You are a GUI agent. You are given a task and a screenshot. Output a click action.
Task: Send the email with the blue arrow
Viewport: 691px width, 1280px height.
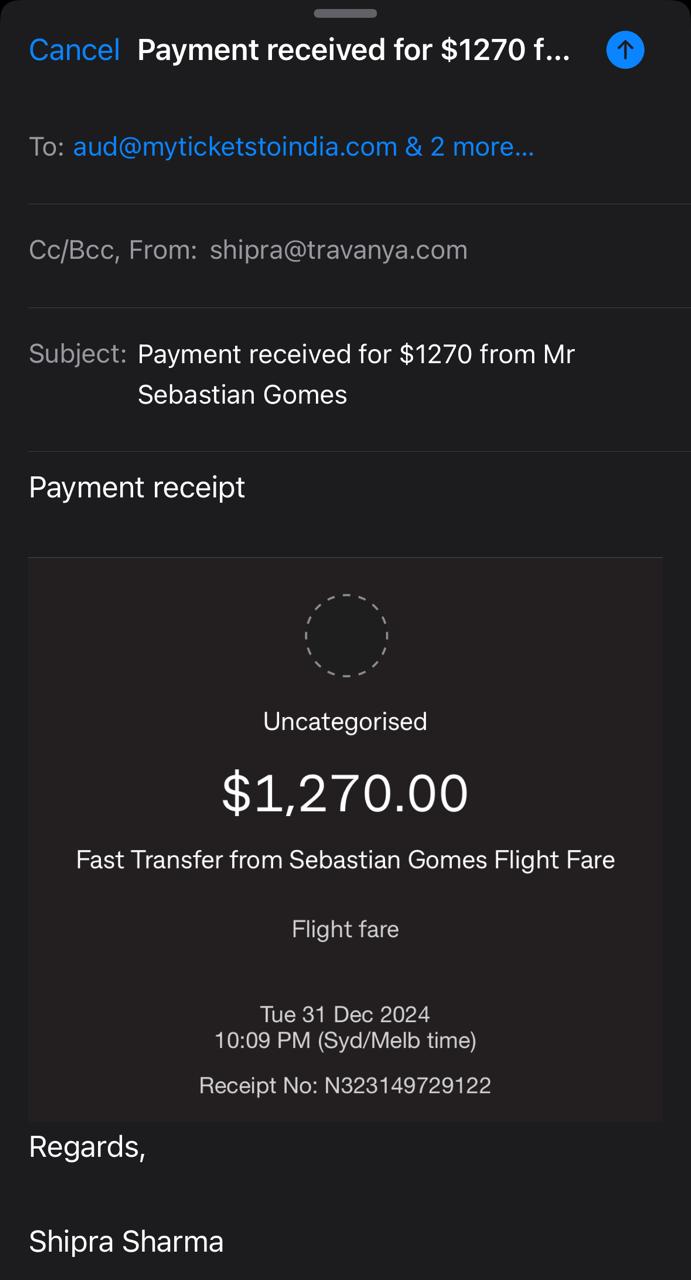coord(625,49)
